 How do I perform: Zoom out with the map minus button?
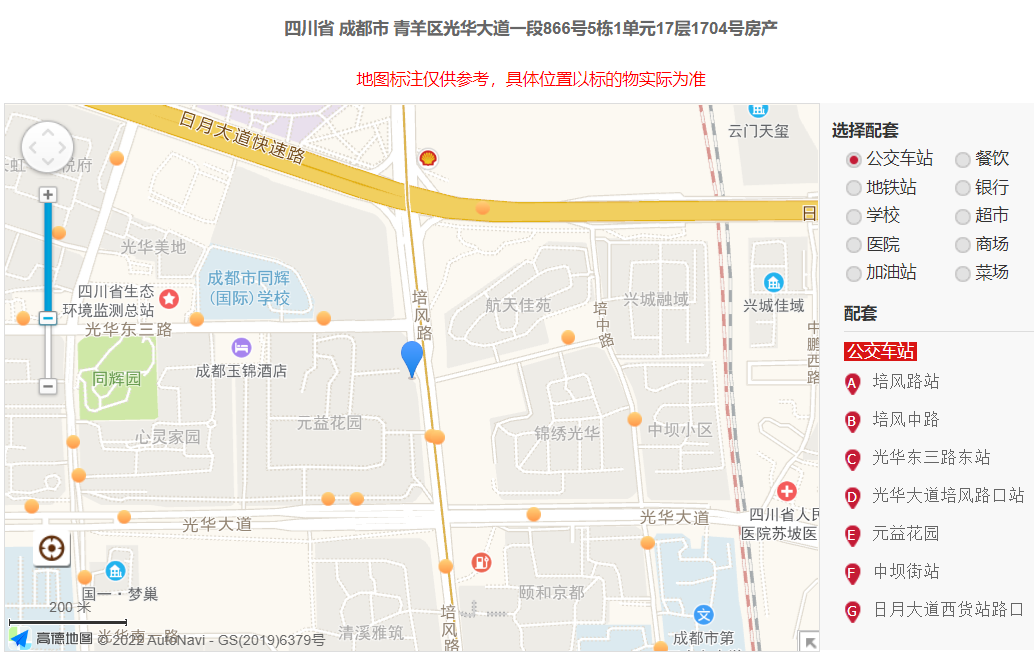(48, 386)
